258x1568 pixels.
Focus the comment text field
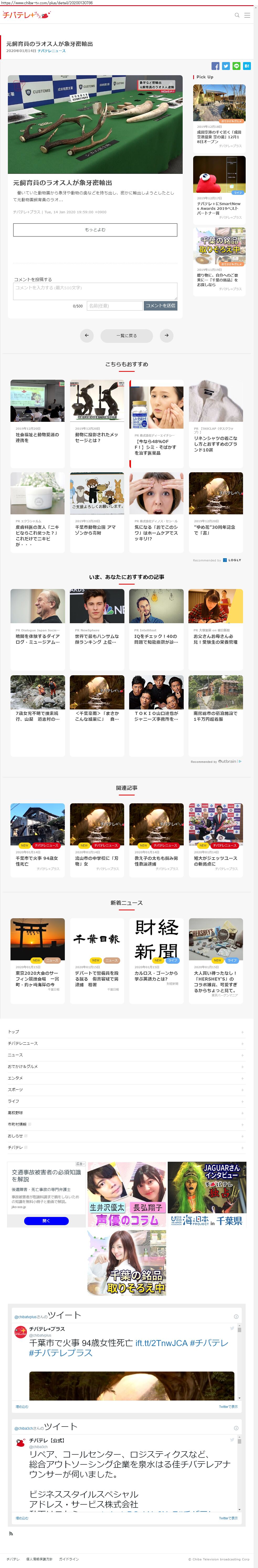click(x=95, y=291)
